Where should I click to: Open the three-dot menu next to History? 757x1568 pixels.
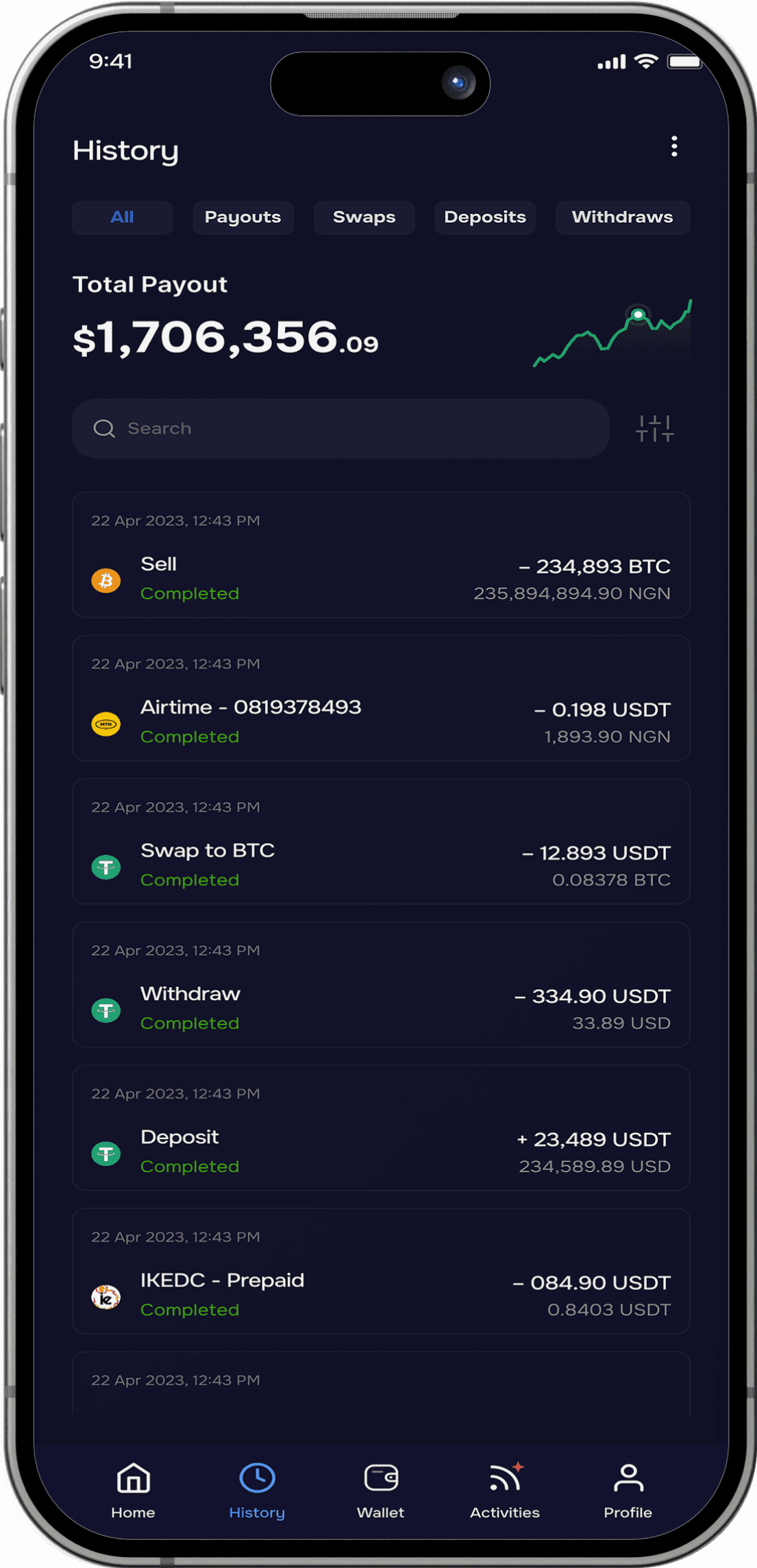click(x=674, y=147)
